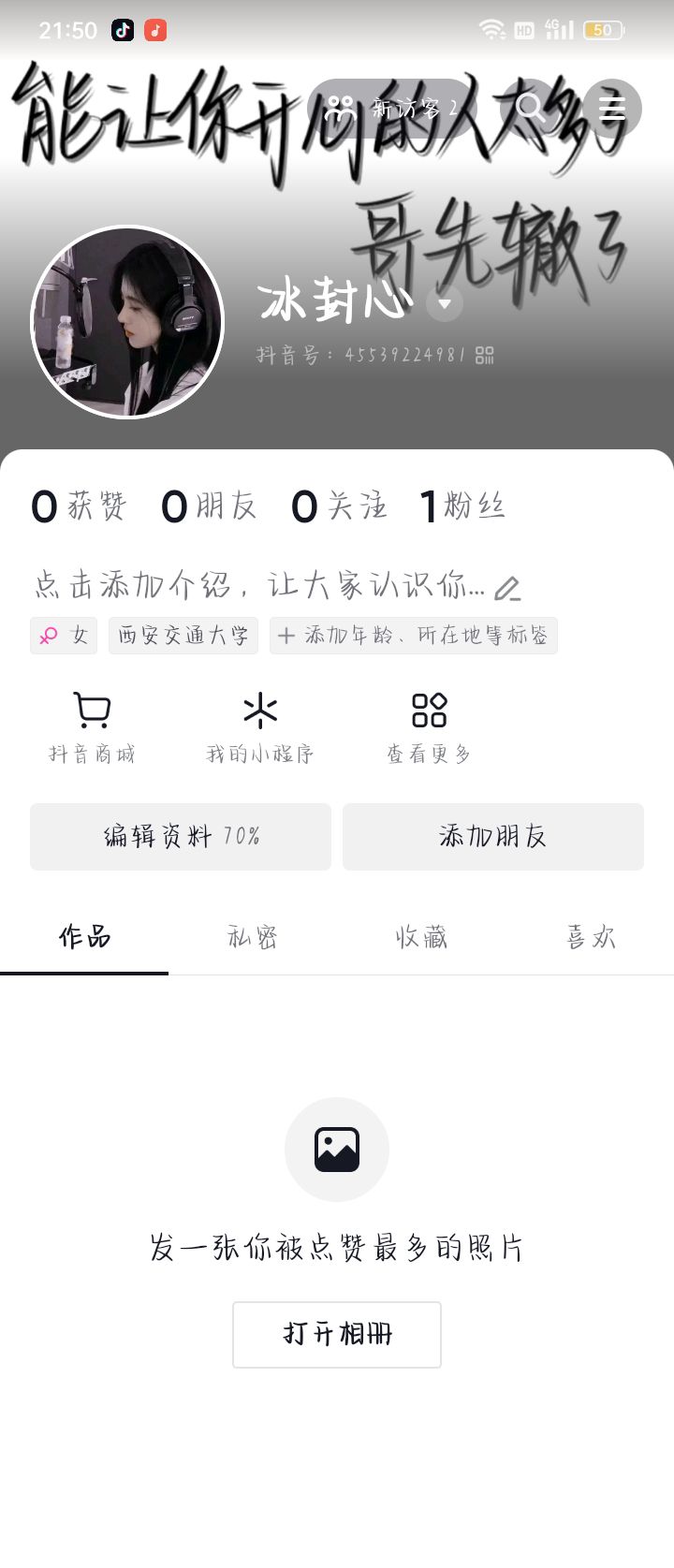Tap the 编辑资料 70% button
Screen dimensions: 674x1568
(x=181, y=836)
